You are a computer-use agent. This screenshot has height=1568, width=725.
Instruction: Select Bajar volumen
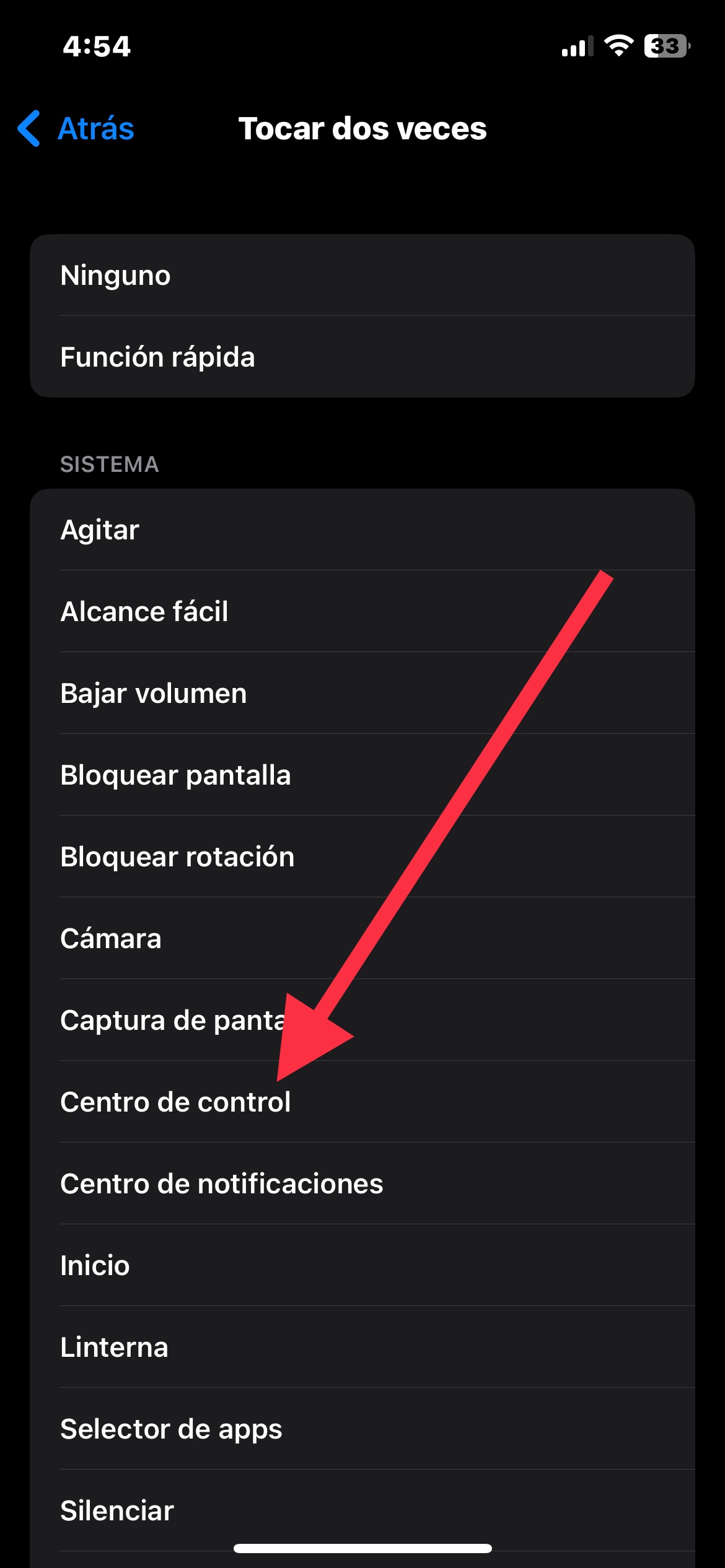(362, 693)
